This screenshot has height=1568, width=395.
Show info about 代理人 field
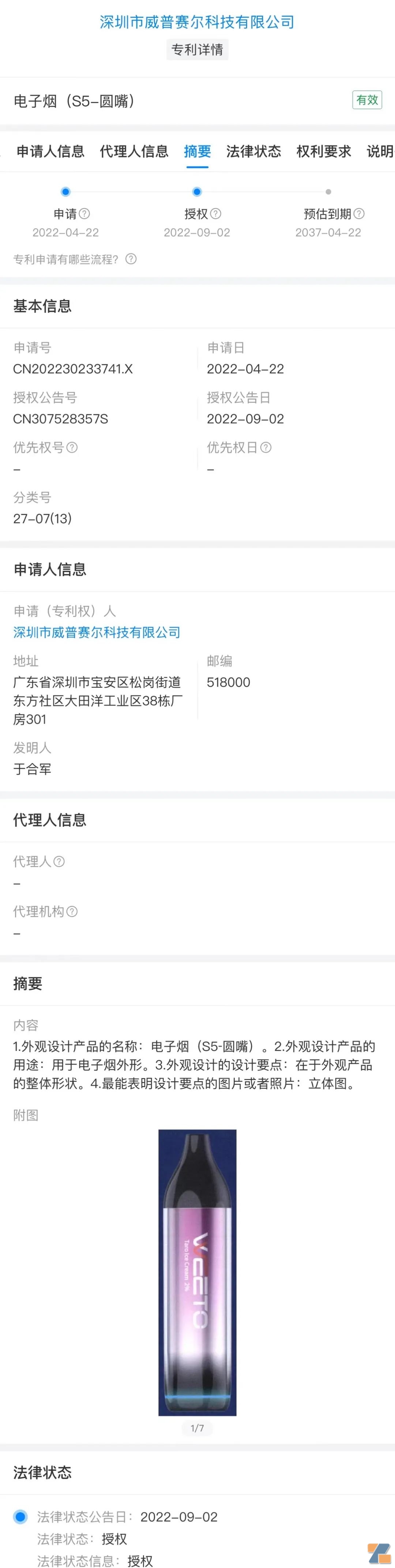(x=59, y=861)
